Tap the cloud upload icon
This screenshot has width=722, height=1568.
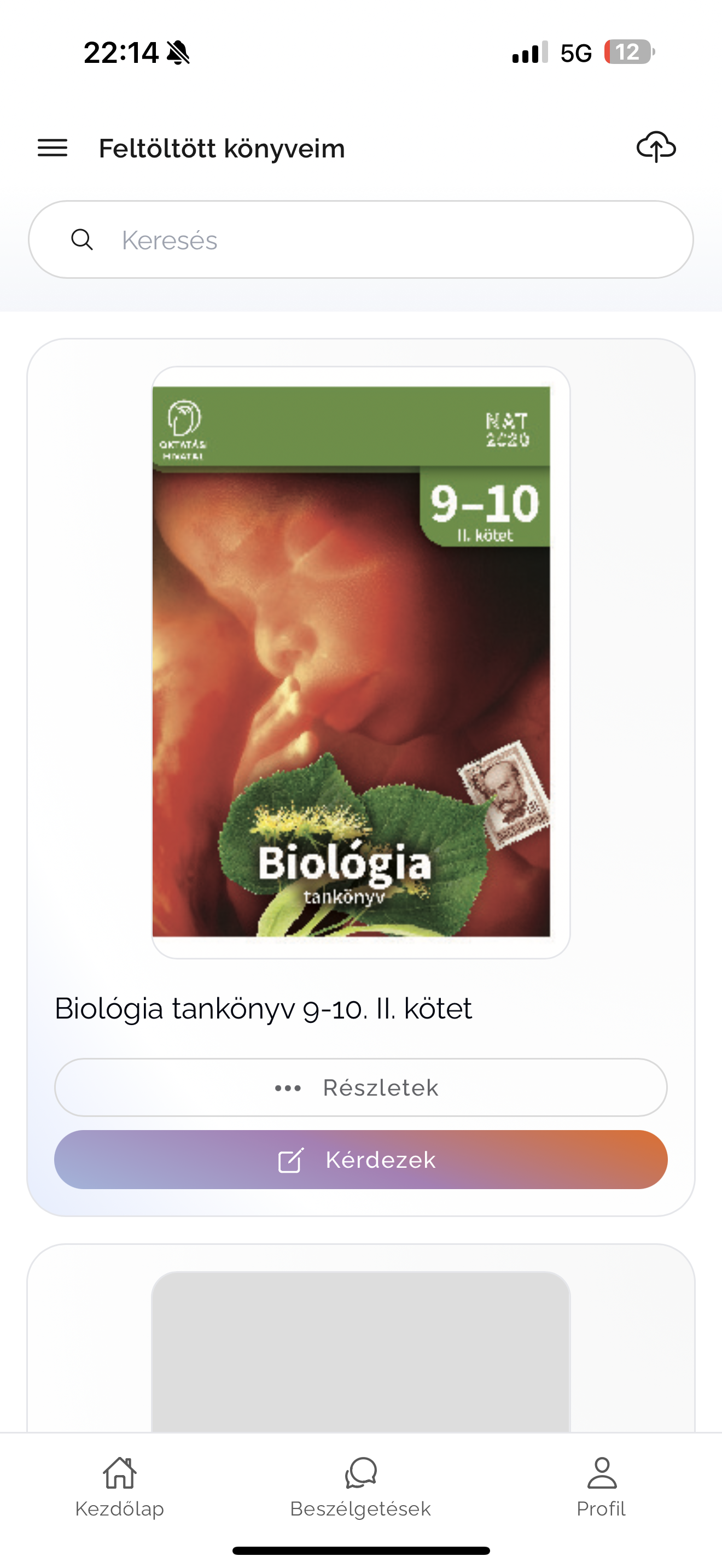pyautogui.click(x=656, y=147)
